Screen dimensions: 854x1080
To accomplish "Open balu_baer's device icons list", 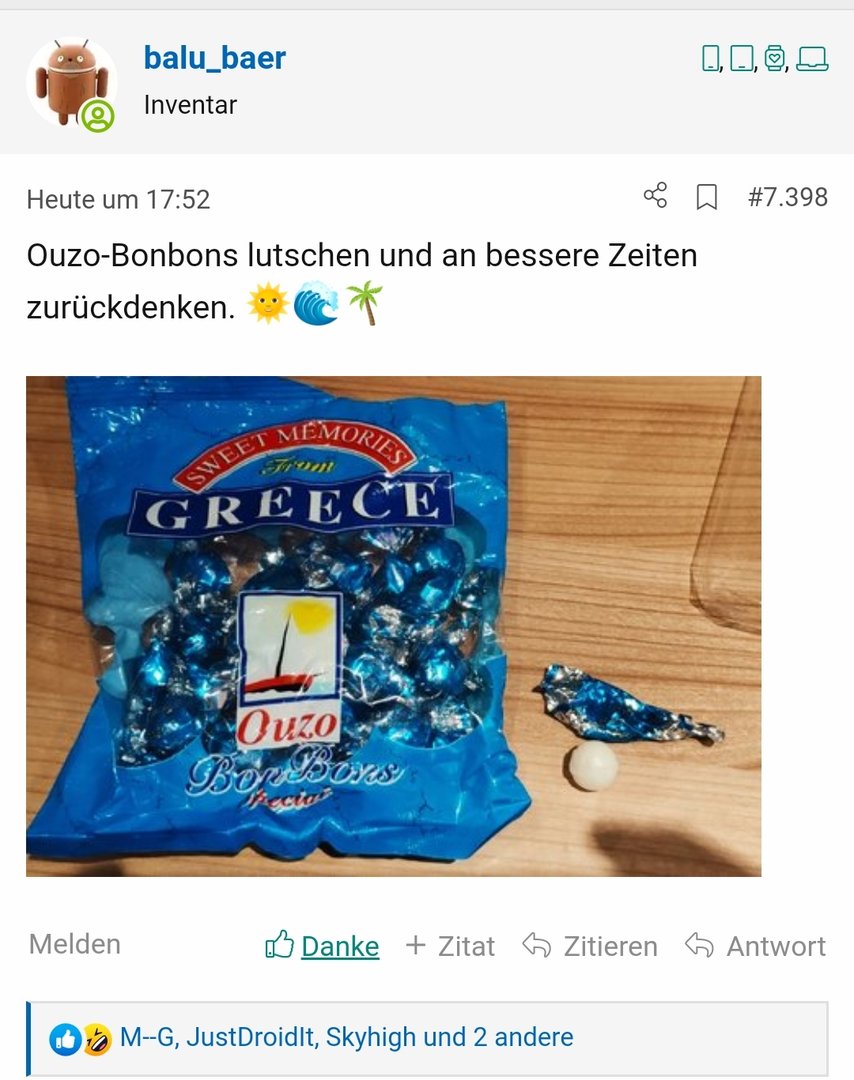I will [x=765, y=59].
